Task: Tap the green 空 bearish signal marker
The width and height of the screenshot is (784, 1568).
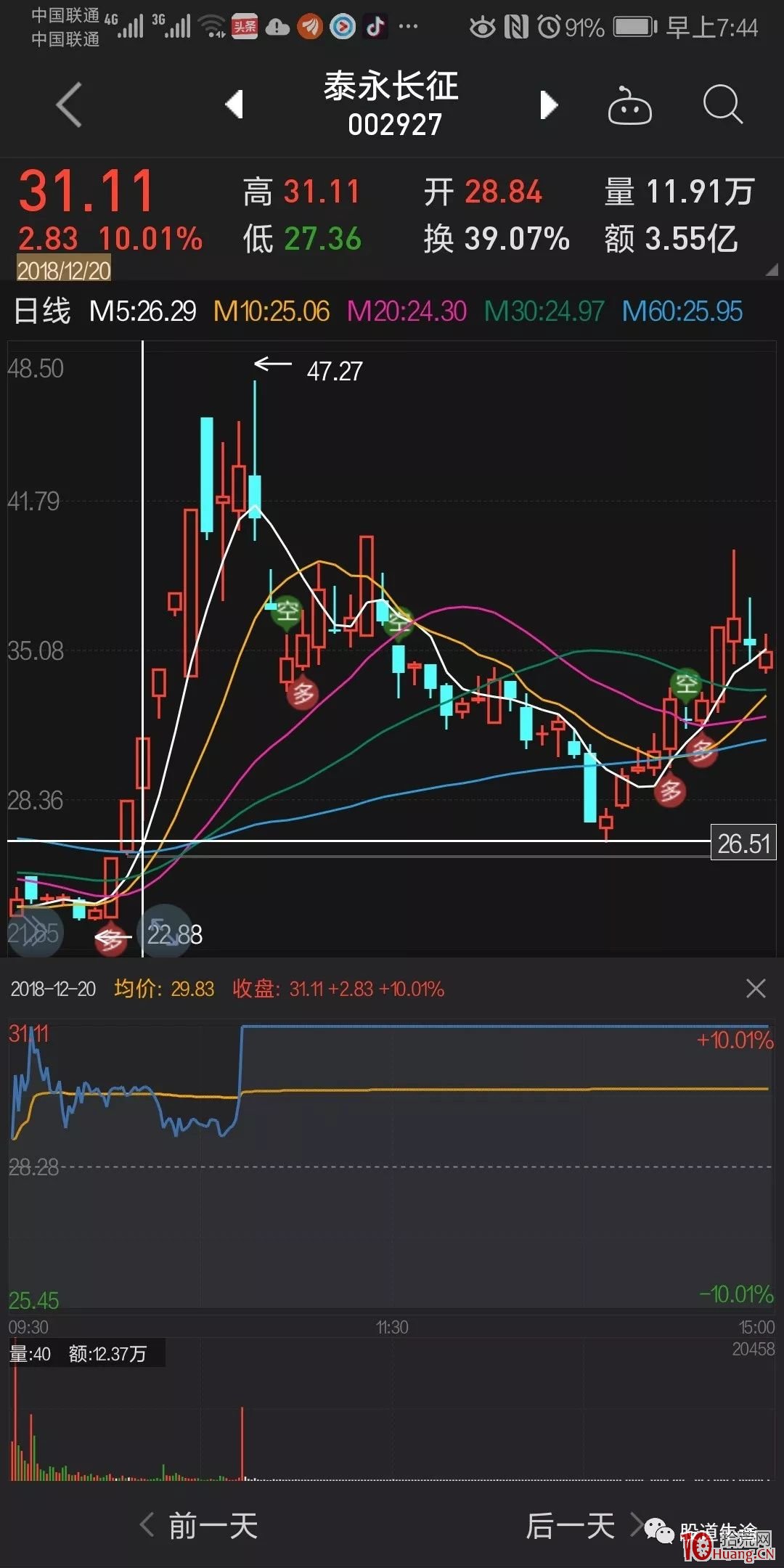Action: (287, 611)
